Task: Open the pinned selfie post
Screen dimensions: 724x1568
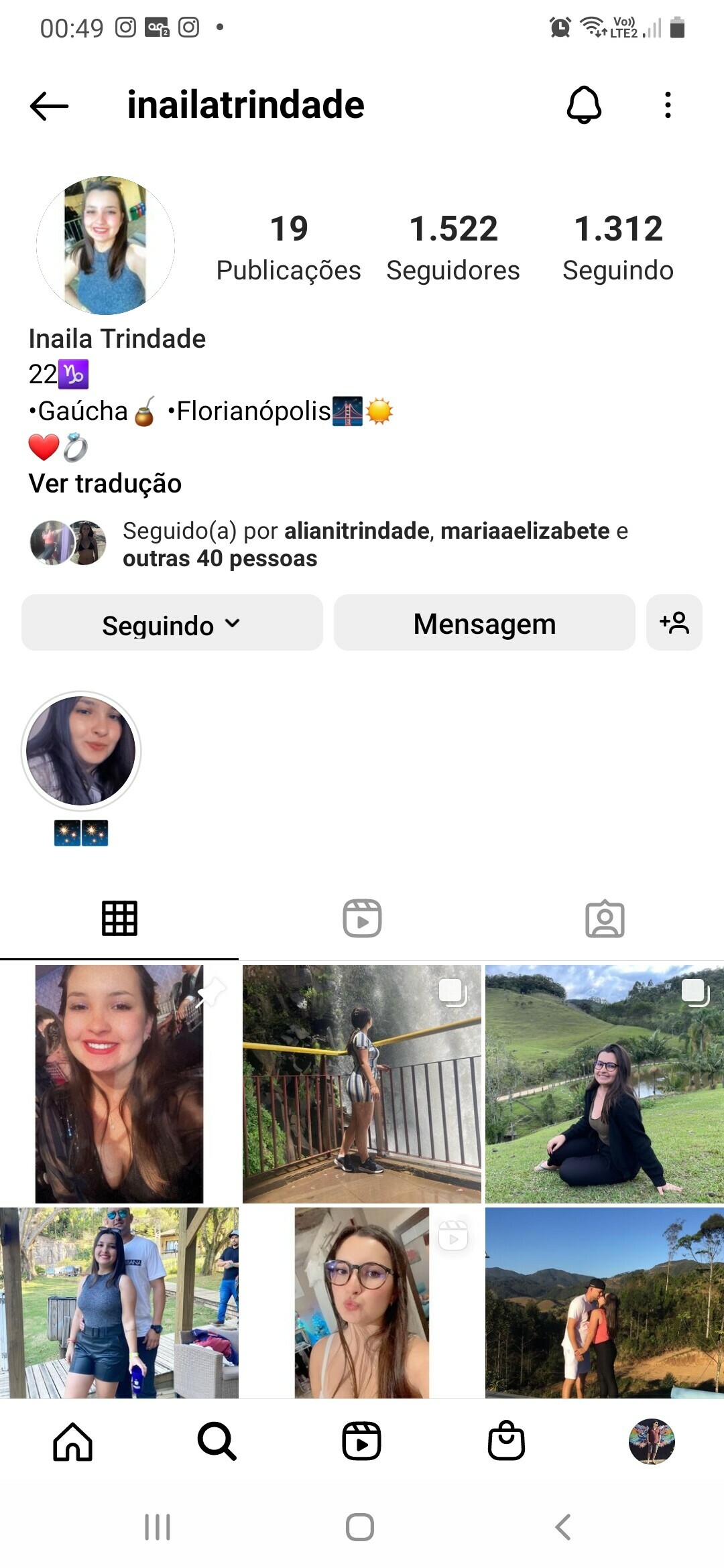Action: (x=119, y=1083)
